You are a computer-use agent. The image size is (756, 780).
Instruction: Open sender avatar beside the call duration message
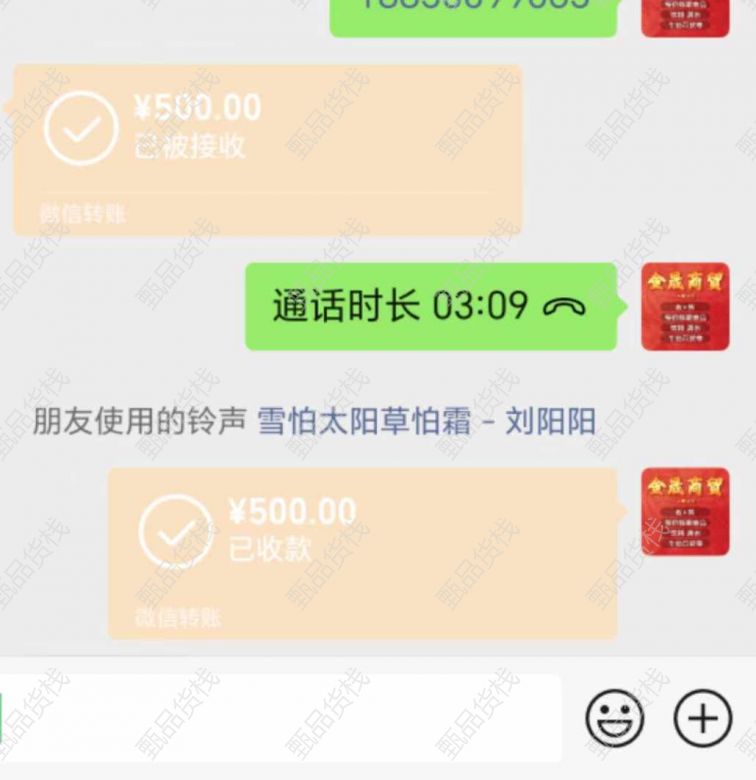pyautogui.click(x=685, y=307)
